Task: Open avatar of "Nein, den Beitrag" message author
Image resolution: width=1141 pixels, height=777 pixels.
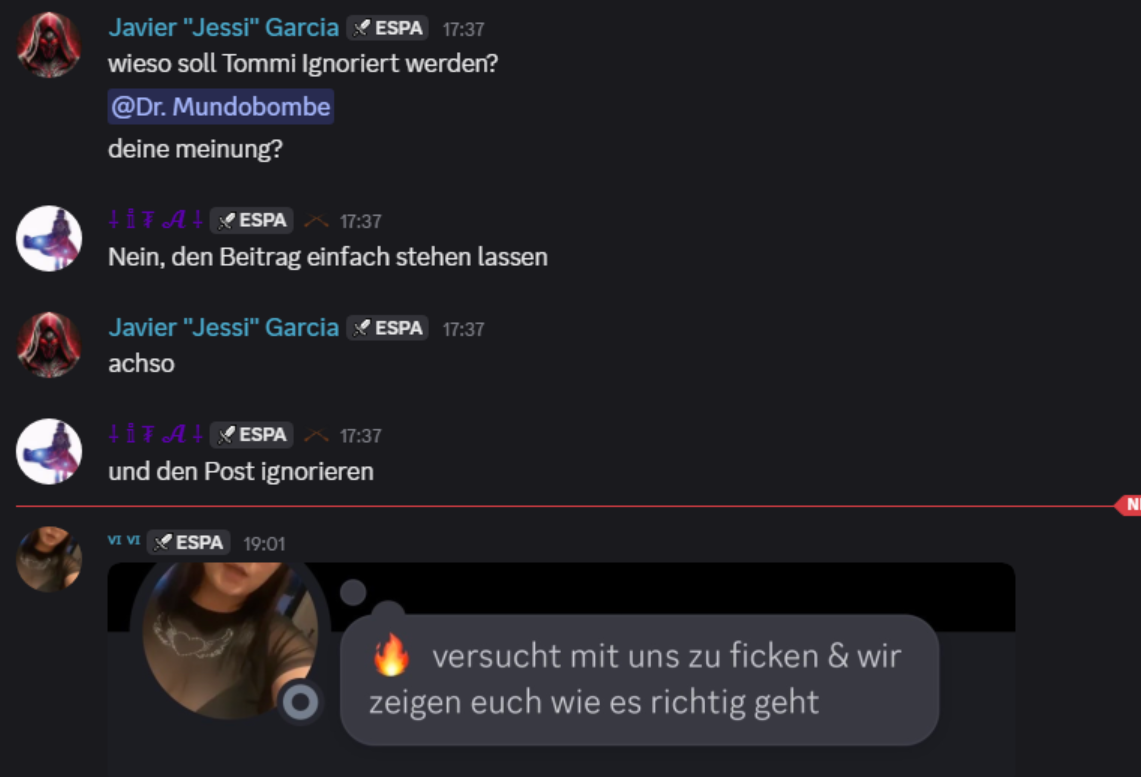Action: 49,238
